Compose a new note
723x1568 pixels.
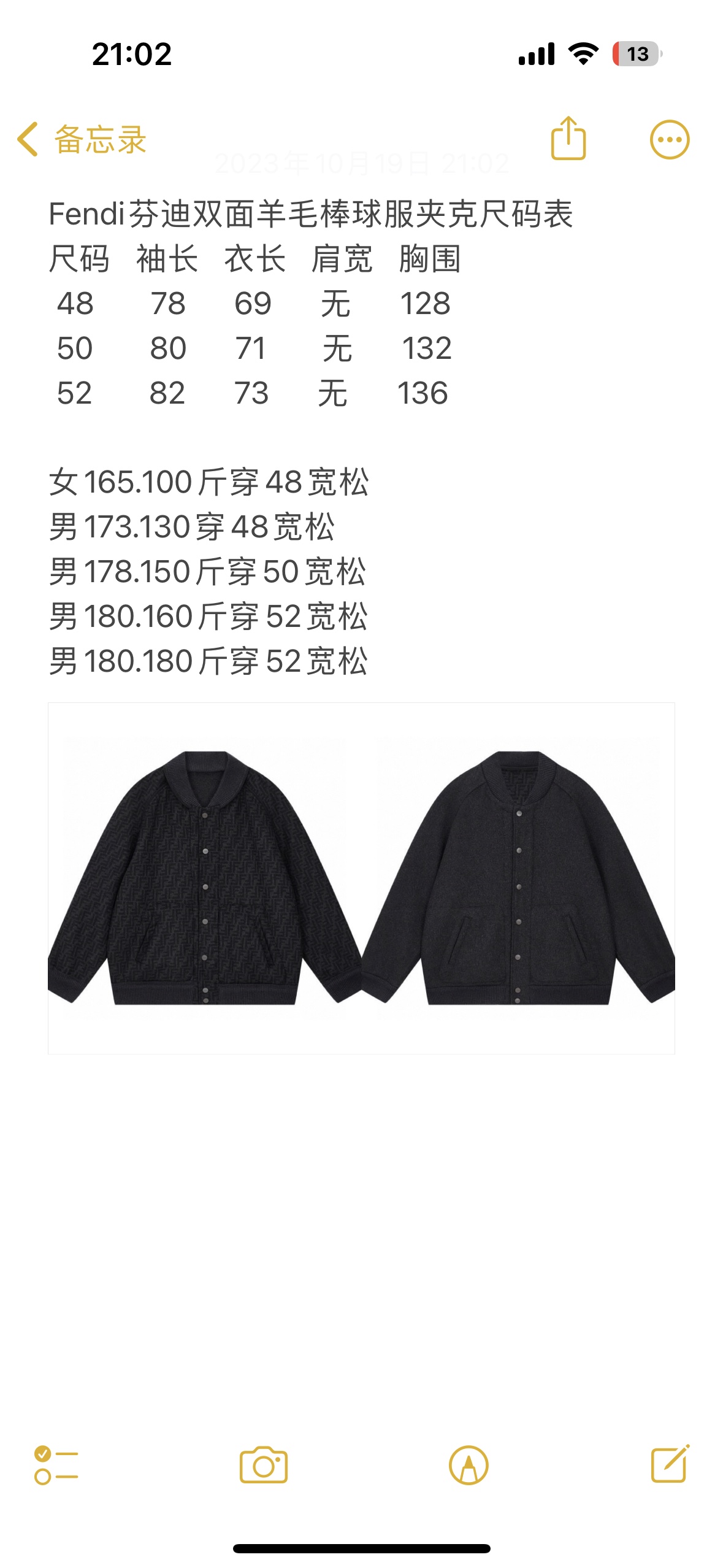[670, 1464]
